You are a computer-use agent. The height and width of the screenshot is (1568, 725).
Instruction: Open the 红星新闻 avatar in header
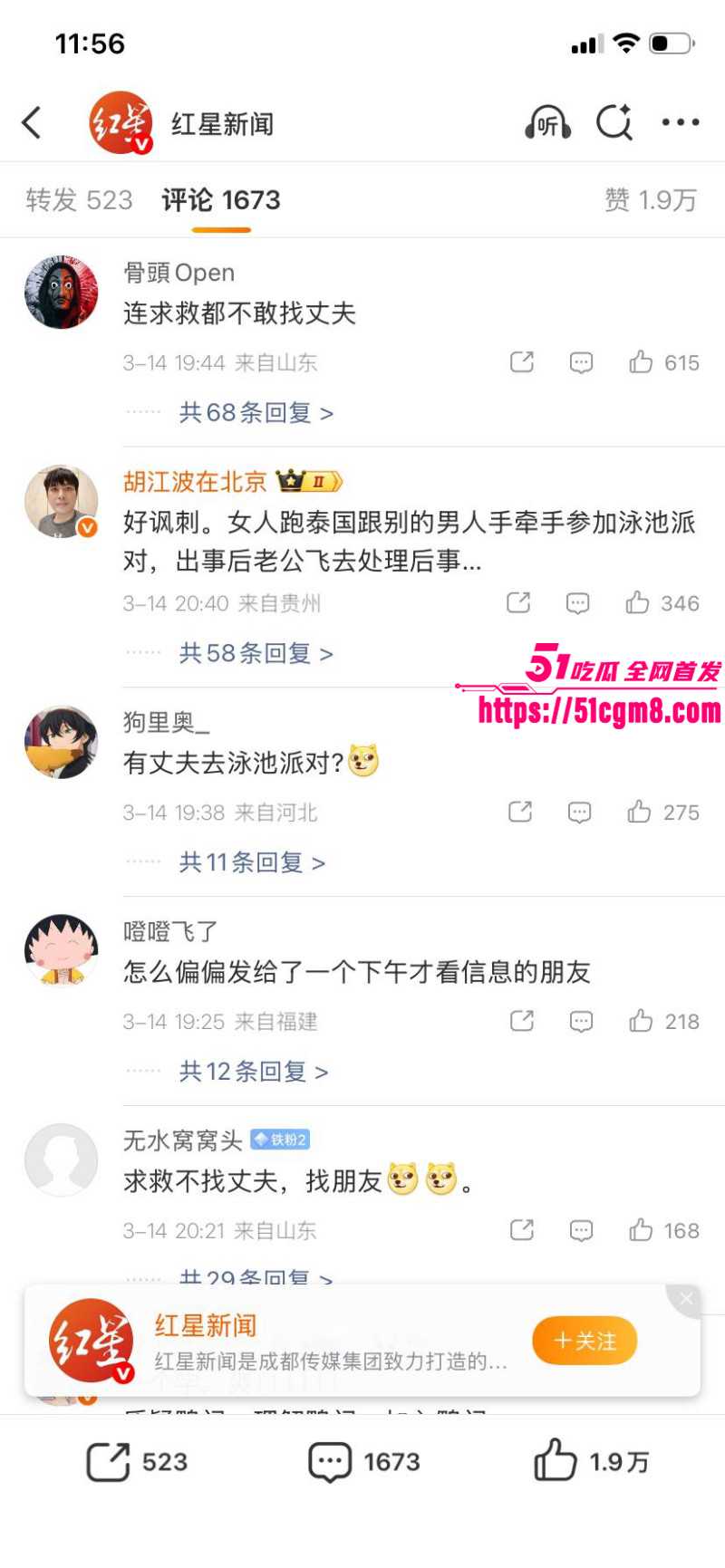(x=121, y=122)
